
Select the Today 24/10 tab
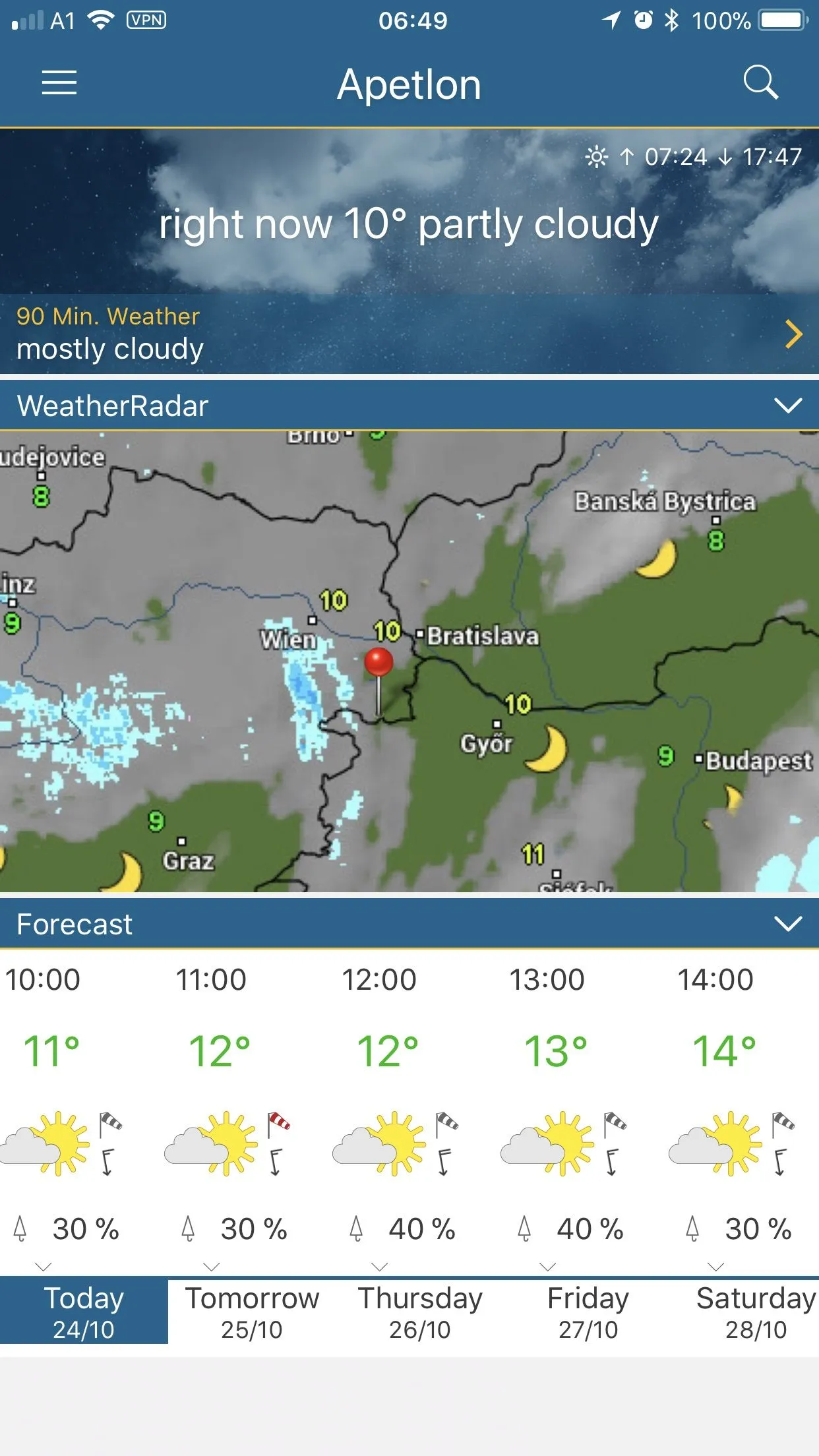[x=84, y=1312]
